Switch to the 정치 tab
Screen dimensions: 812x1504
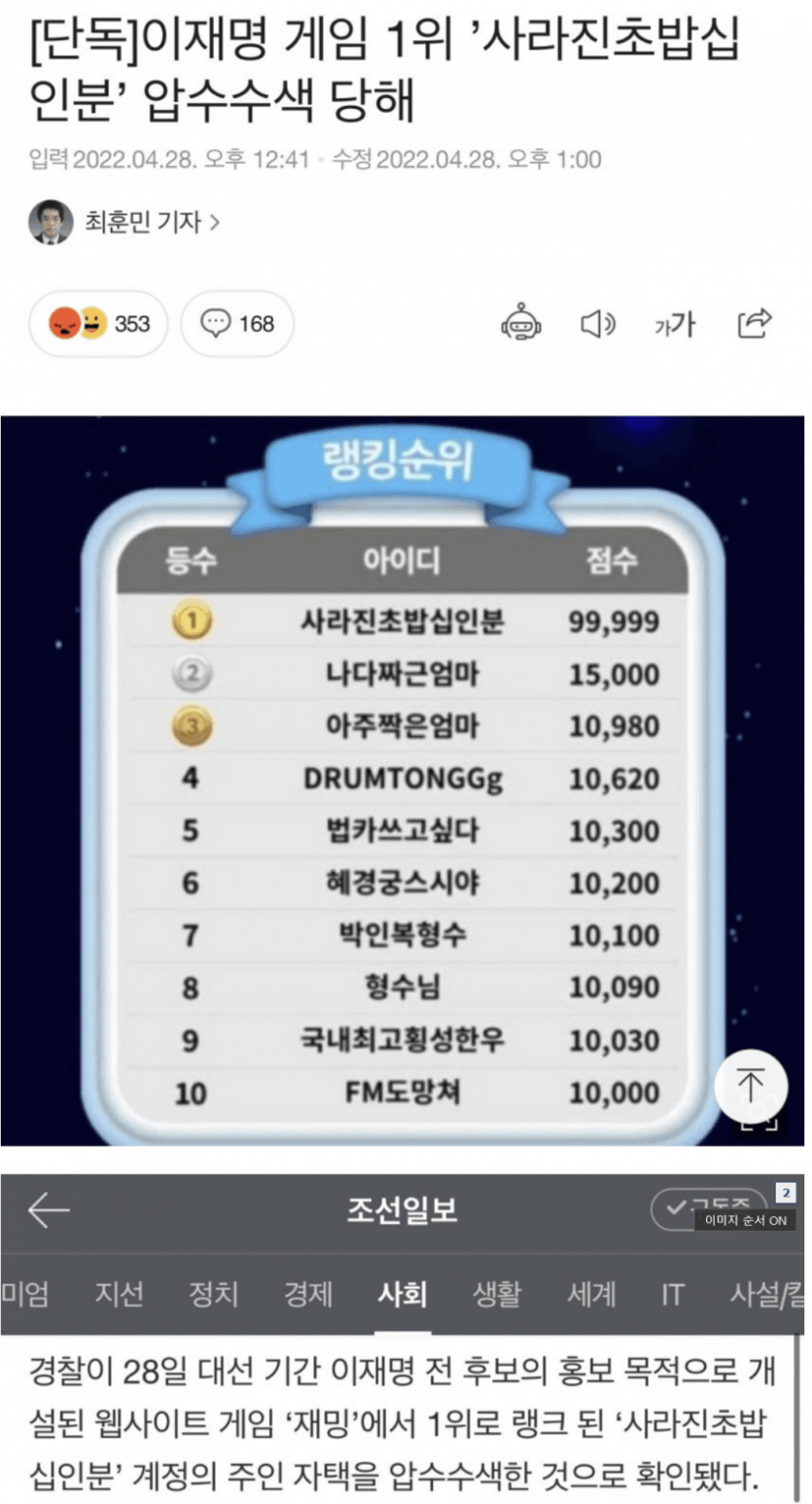point(213,1294)
